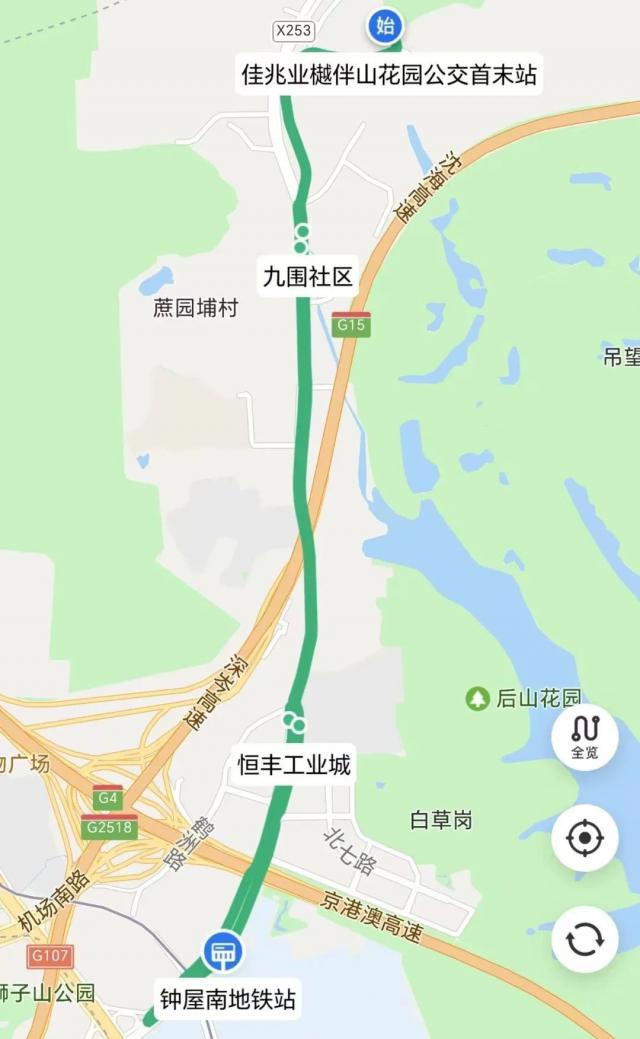
Task: Select the 始 start station marker
Action: [x=384, y=25]
